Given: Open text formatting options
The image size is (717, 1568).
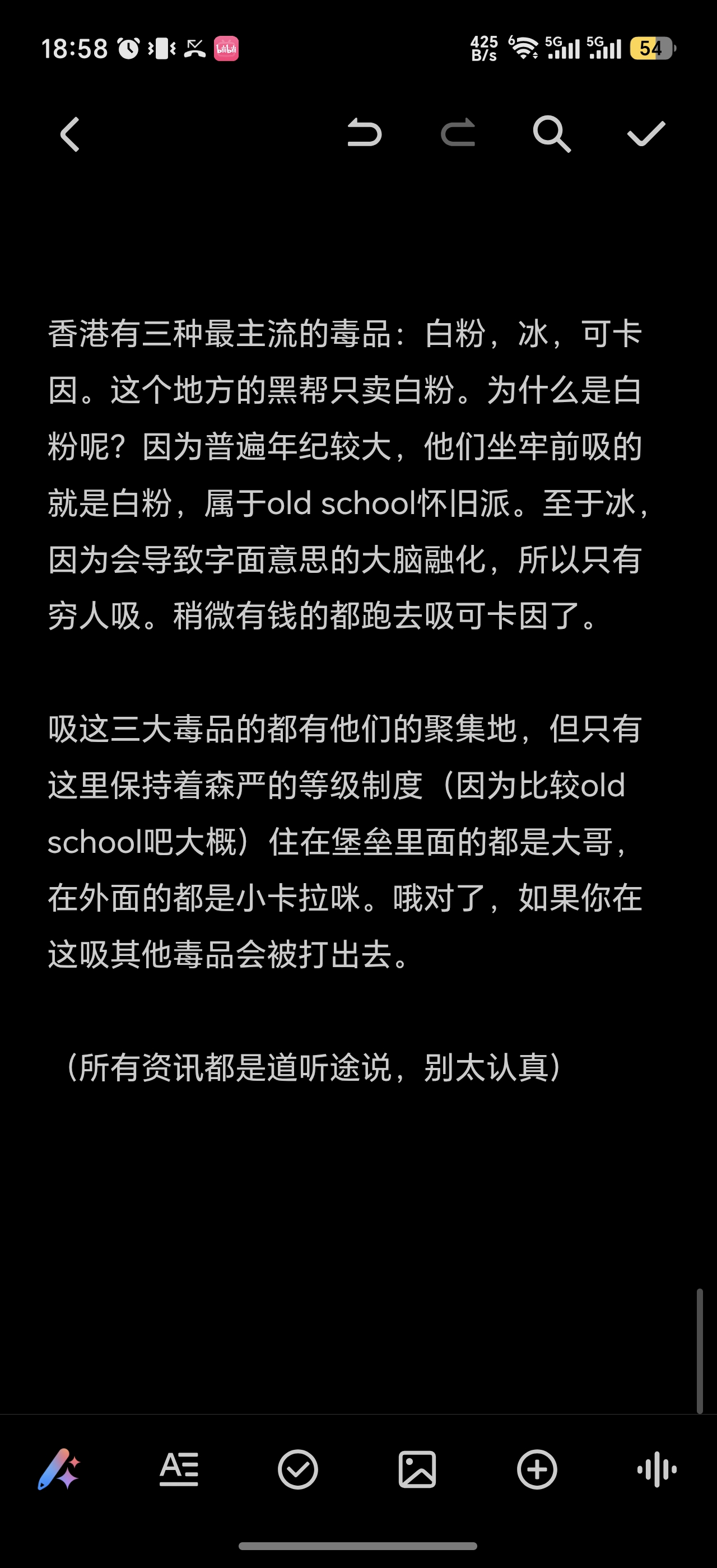Looking at the screenshot, I should (x=178, y=1469).
